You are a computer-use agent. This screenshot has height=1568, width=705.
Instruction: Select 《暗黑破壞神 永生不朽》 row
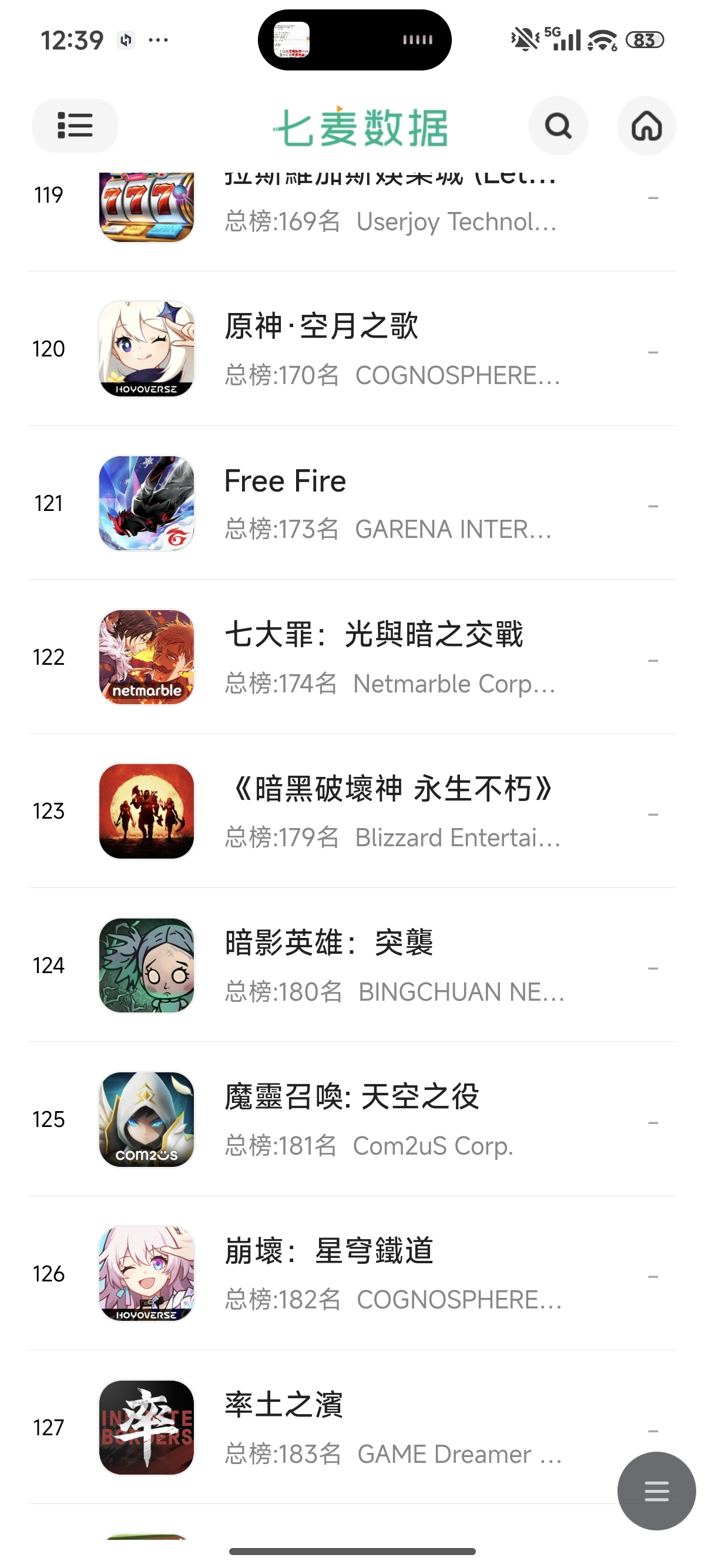[352, 812]
